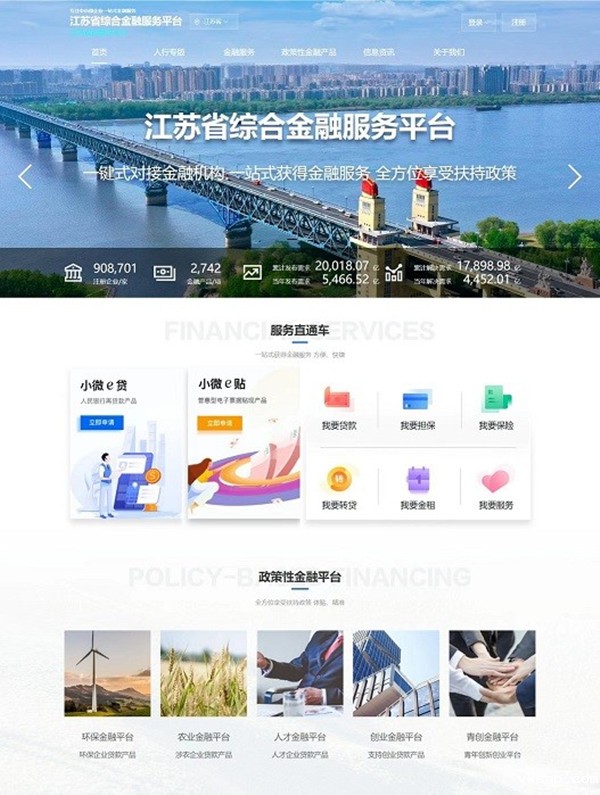Tap 立即申请 on the 小微e贴 card
The width and height of the screenshot is (600, 795).
220,423
